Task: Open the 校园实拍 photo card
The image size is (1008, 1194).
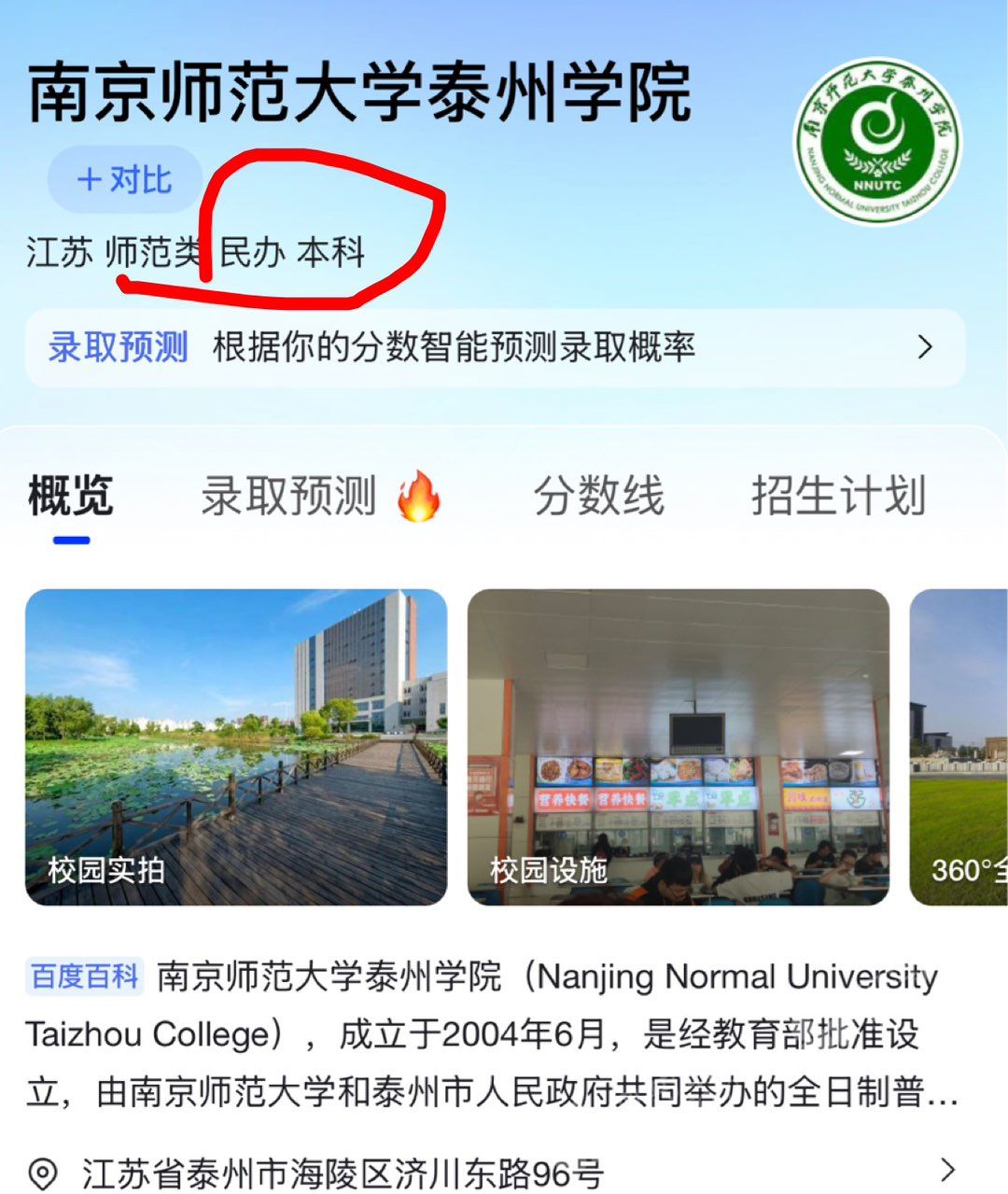Action: 236,747
